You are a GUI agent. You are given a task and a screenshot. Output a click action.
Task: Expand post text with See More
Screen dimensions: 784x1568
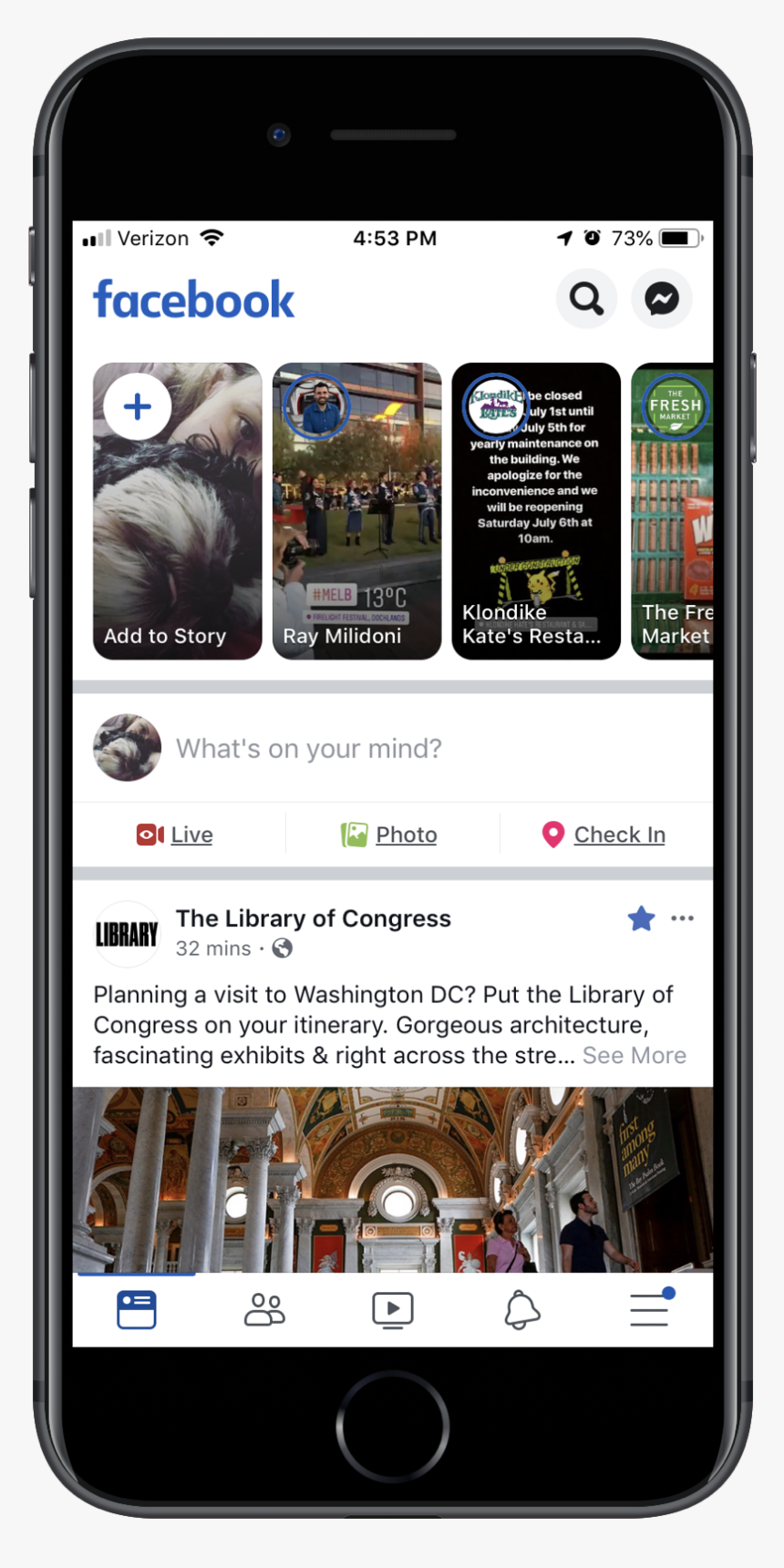634,1055
